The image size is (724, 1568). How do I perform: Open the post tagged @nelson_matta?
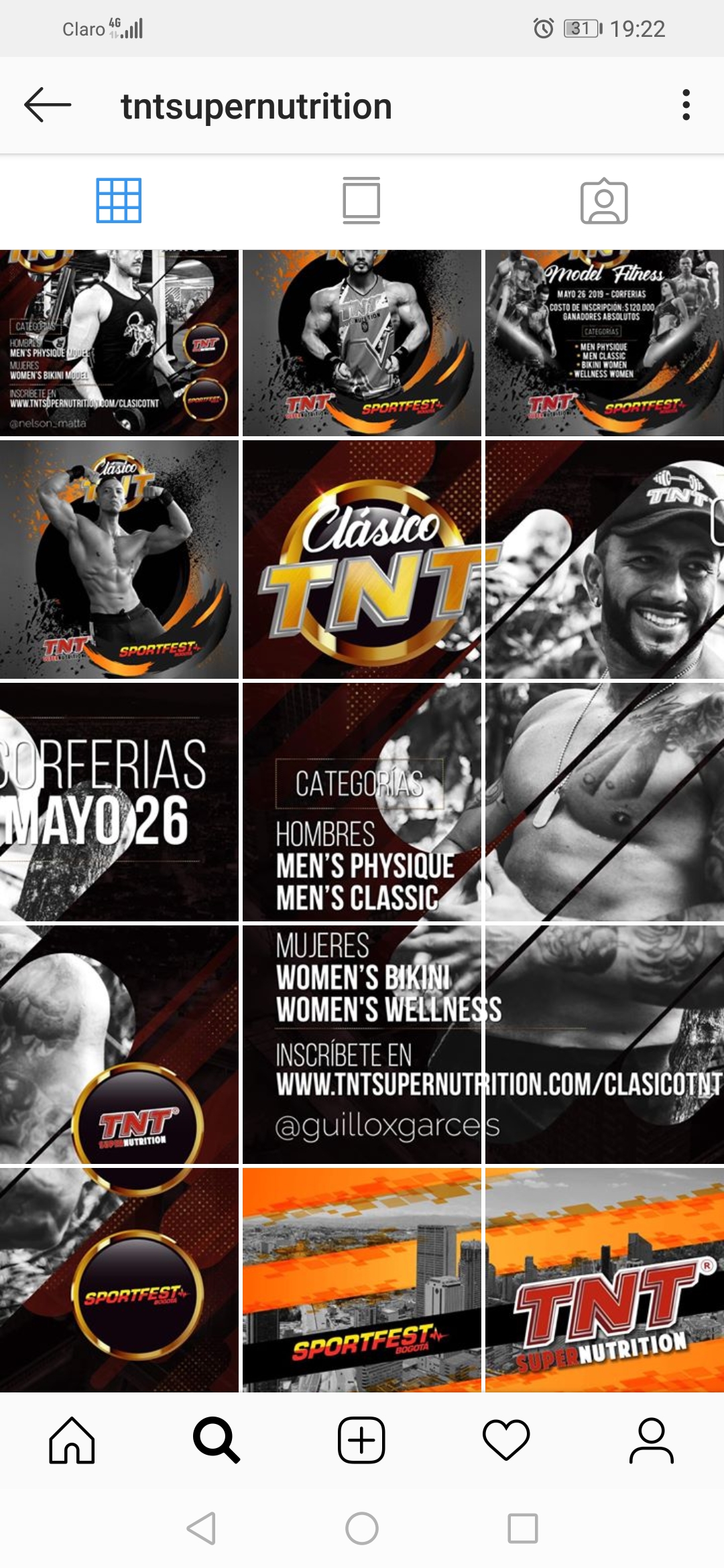[x=119, y=342]
